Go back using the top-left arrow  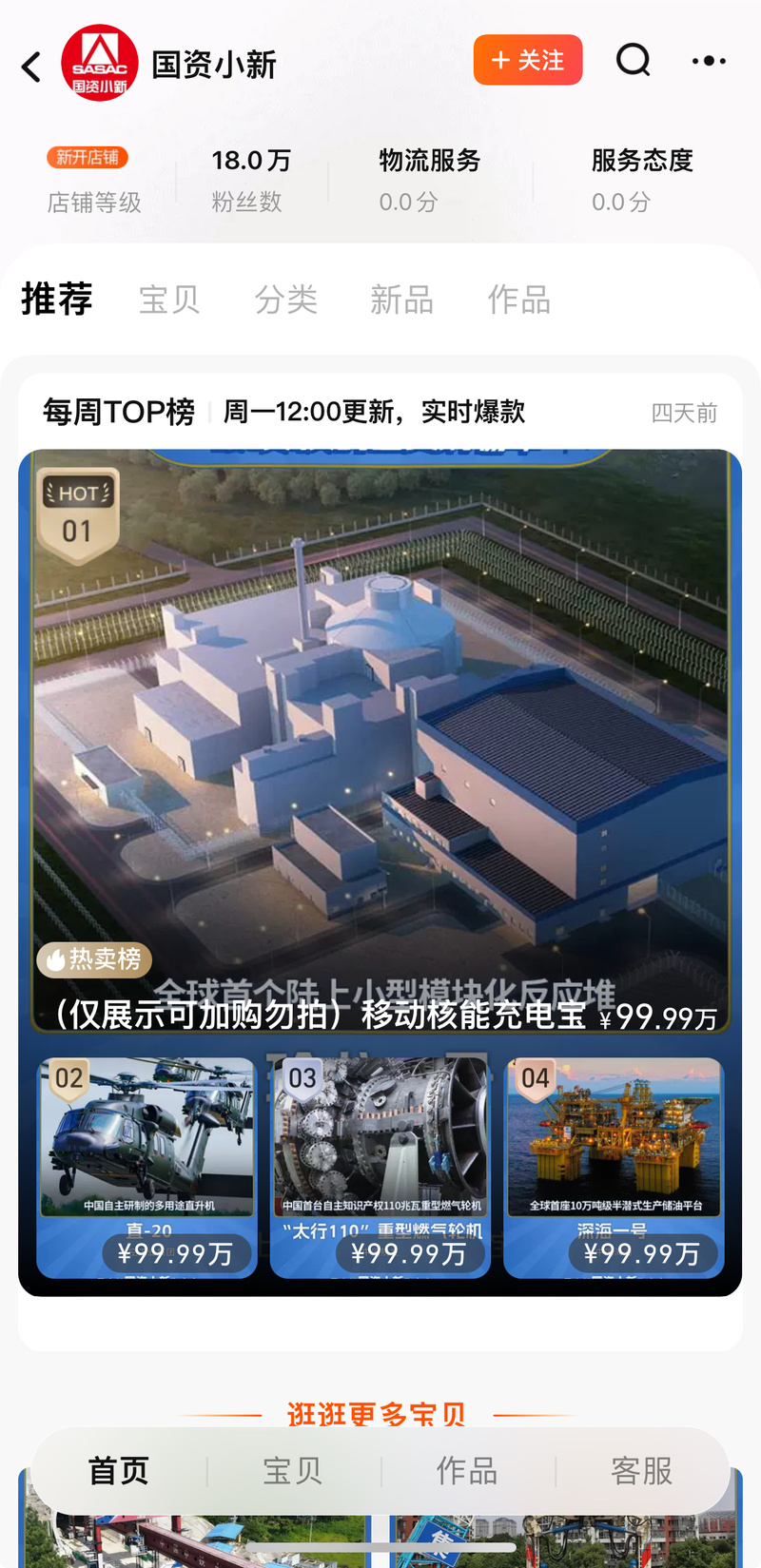pyautogui.click(x=31, y=67)
